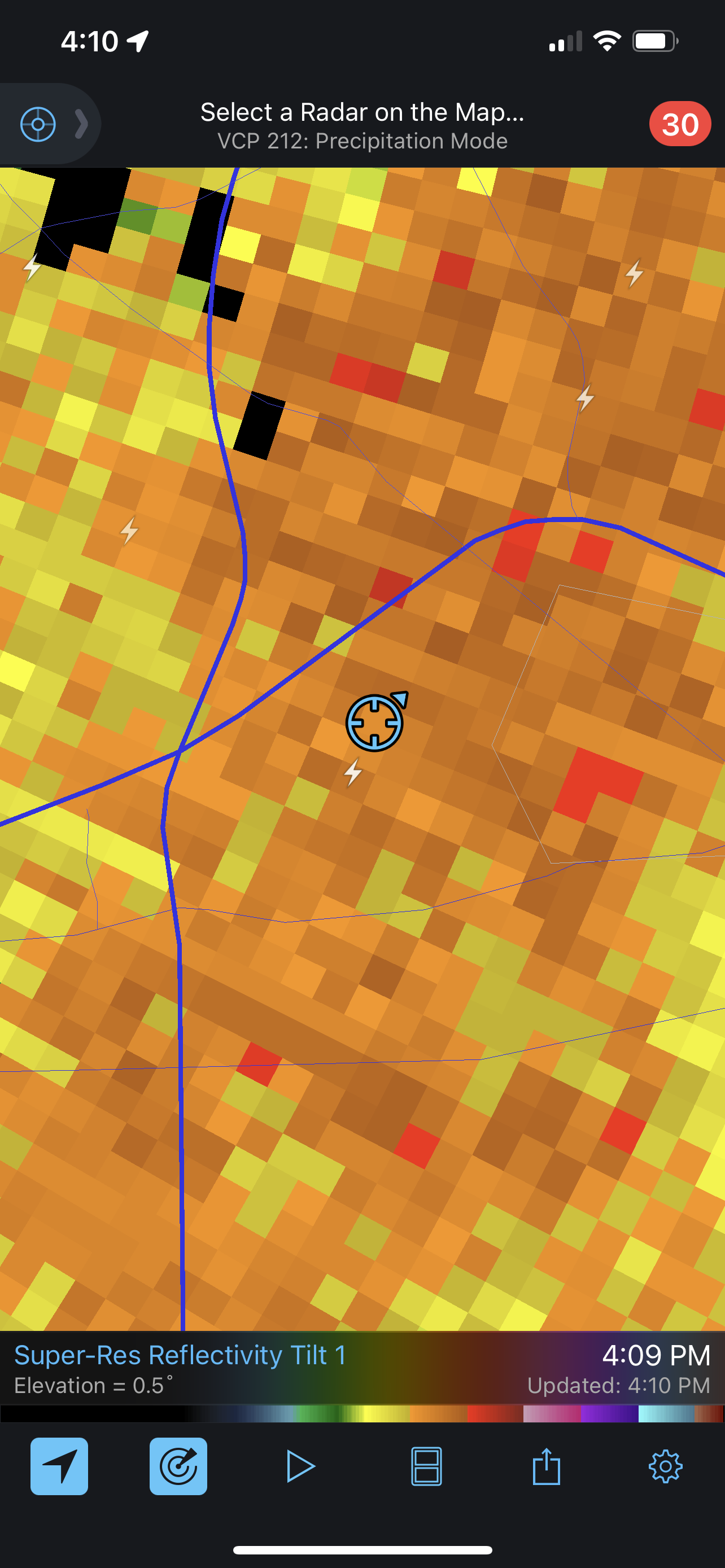725x1568 pixels.
Task: Tap the location crosshair marker on map
Action: (x=376, y=721)
